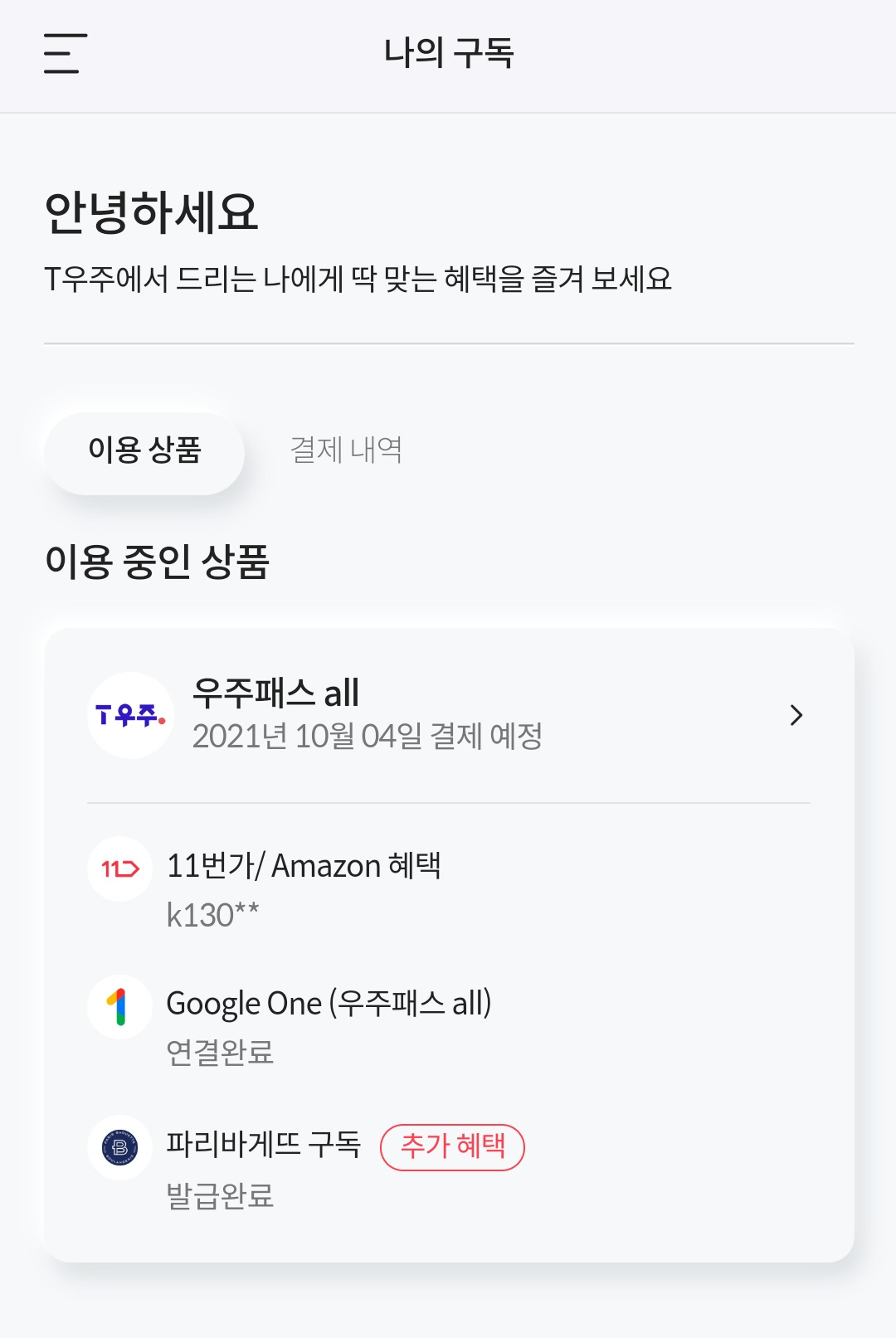Screen dimensions: 896x1338
Task: Open 우주패스 all subscription details
Action: click(x=448, y=715)
